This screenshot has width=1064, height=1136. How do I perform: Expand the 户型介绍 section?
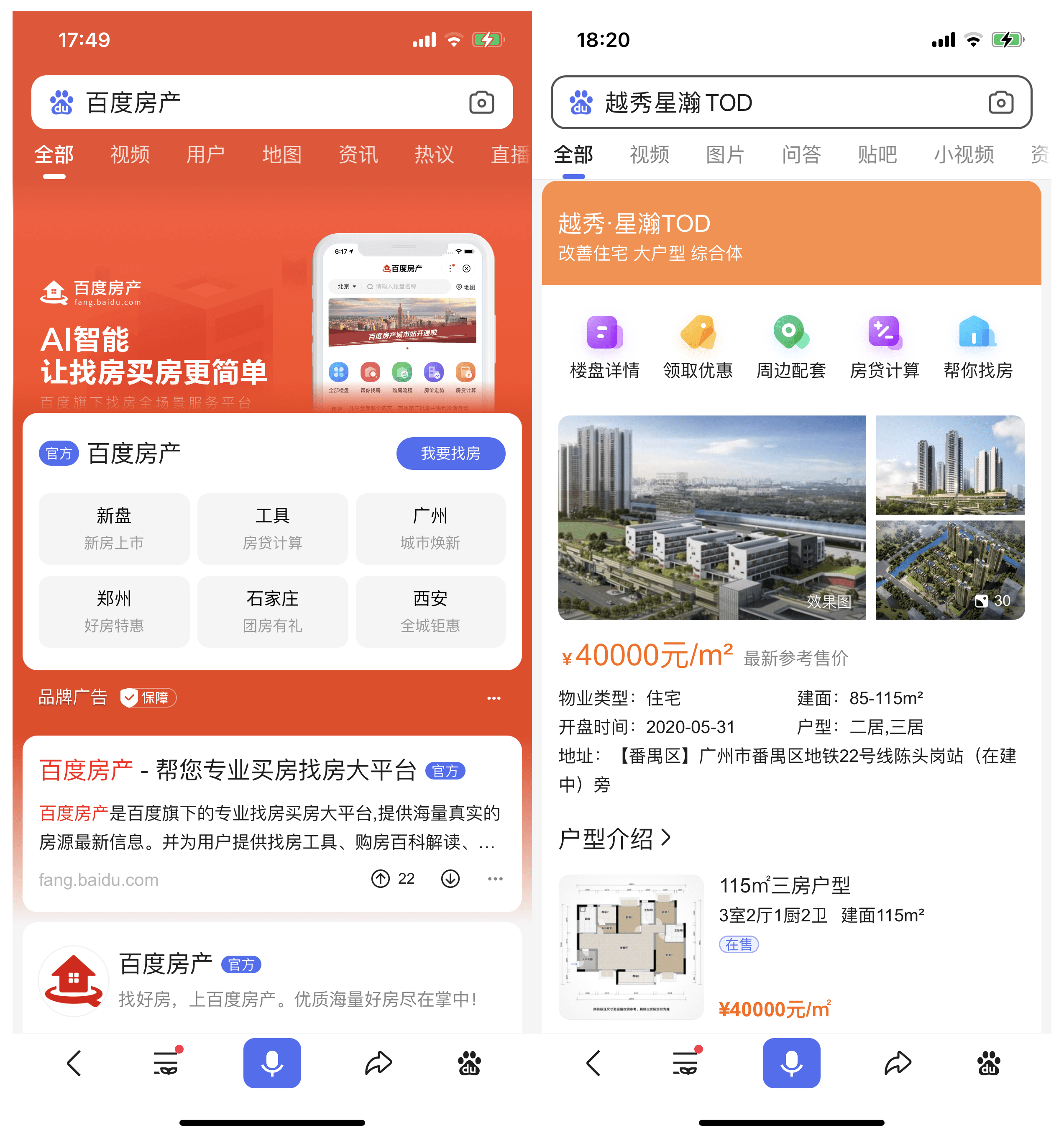point(614,838)
